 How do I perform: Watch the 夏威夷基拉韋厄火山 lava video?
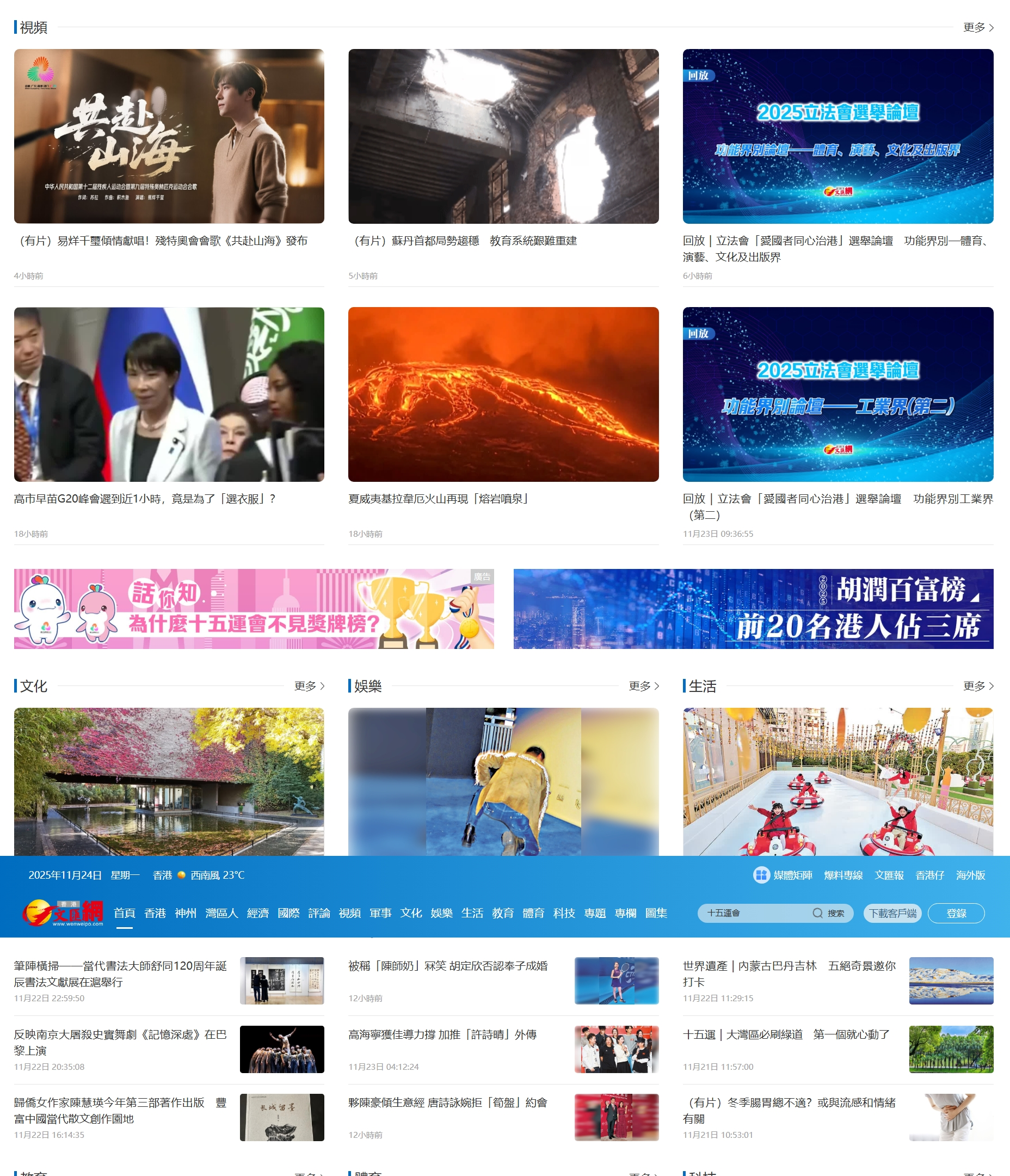[x=503, y=394]
